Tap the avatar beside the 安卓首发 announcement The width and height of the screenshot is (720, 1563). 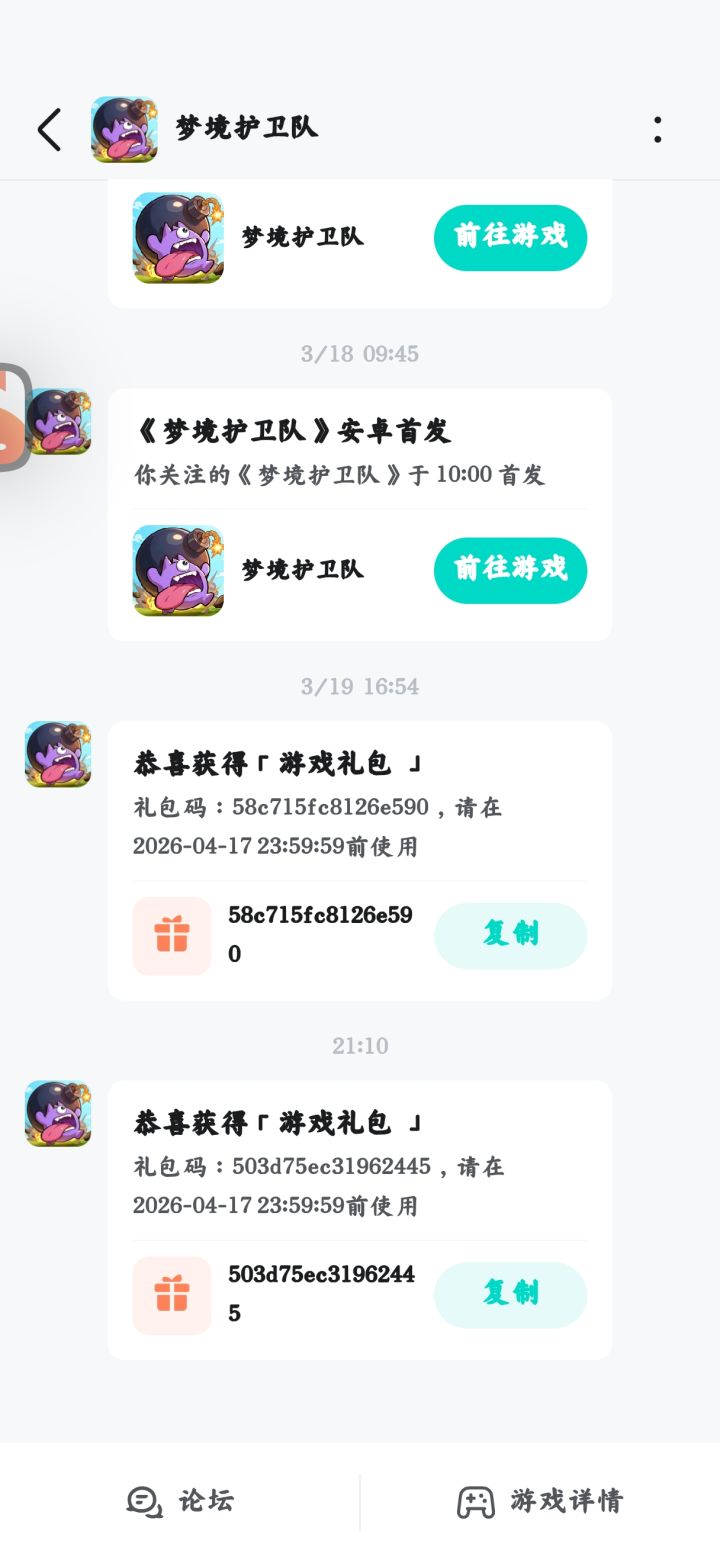click(57, 420)
